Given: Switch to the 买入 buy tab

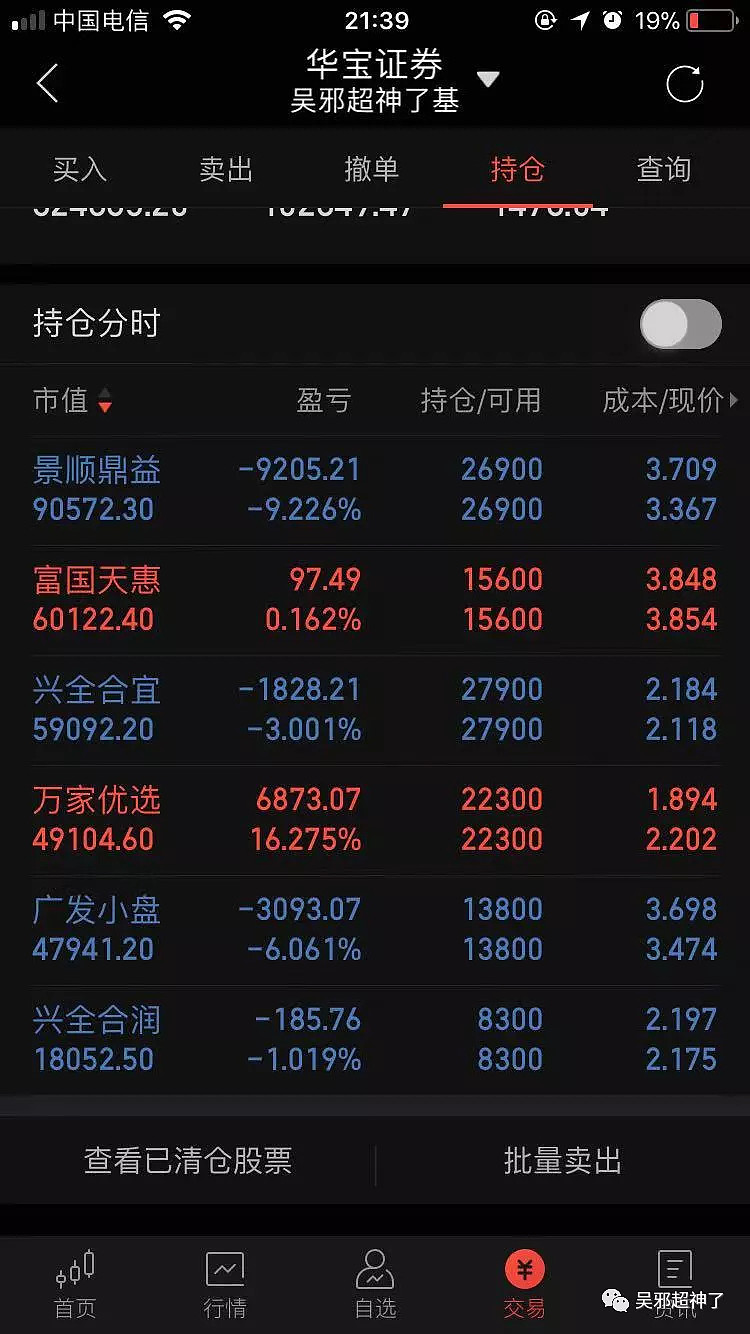Looking at the screenshot, I should click(79, 169).
